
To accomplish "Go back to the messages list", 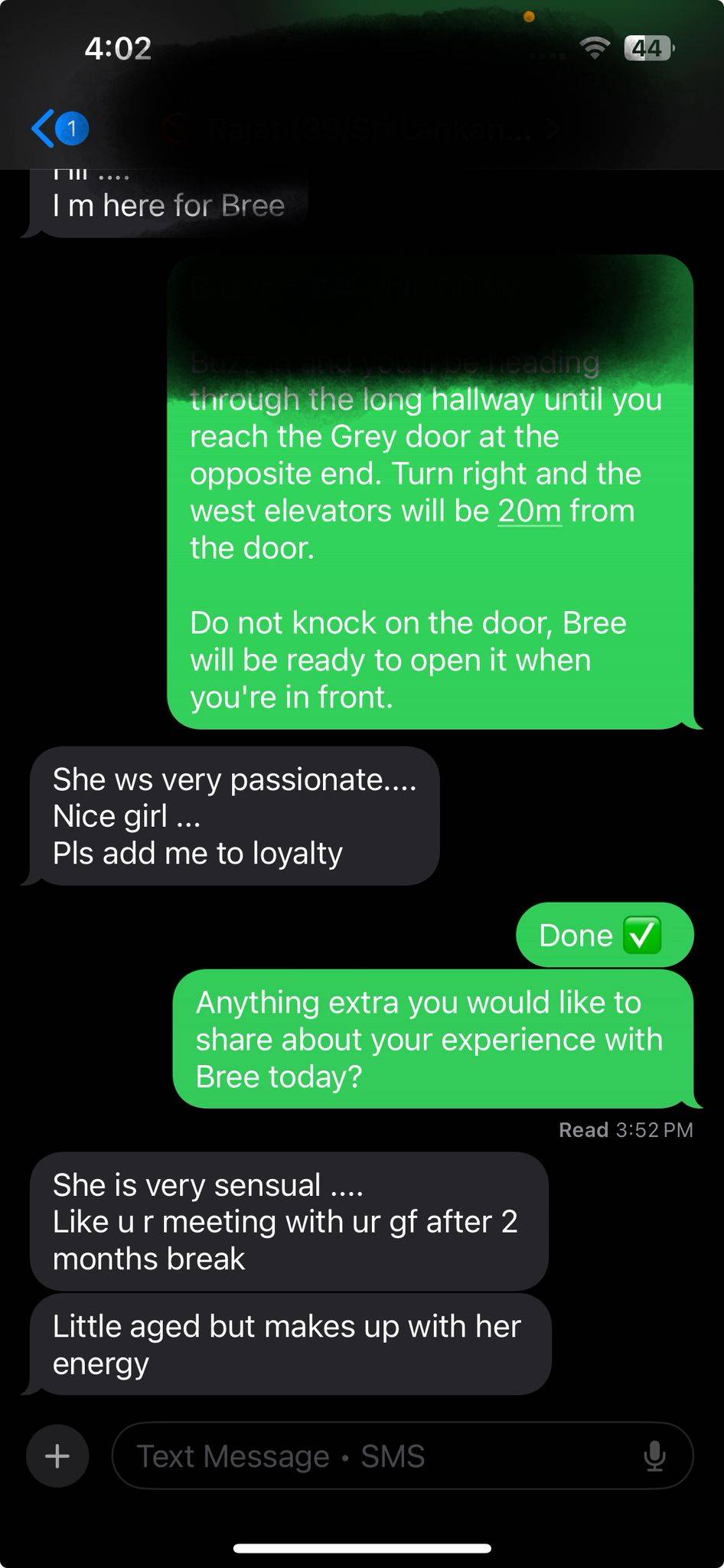I will coord(57,129).
